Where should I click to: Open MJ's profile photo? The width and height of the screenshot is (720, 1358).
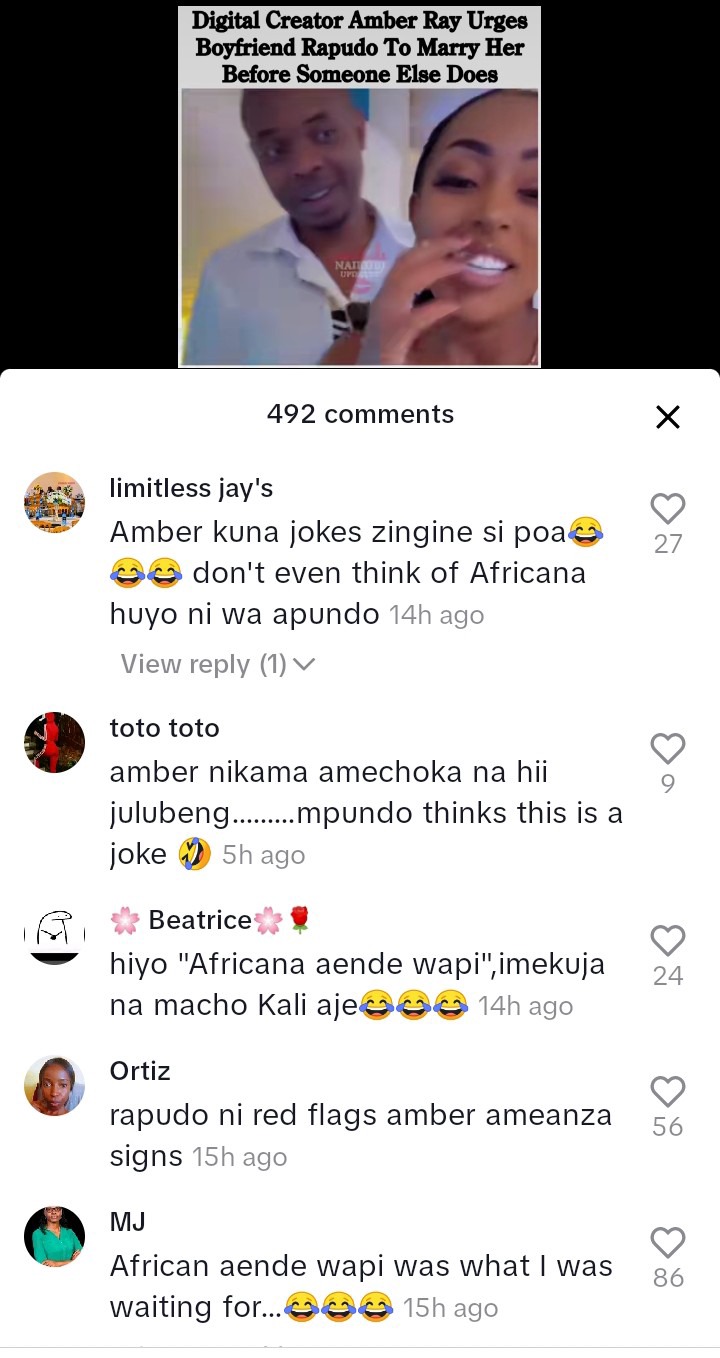[x=54, y=1236]
